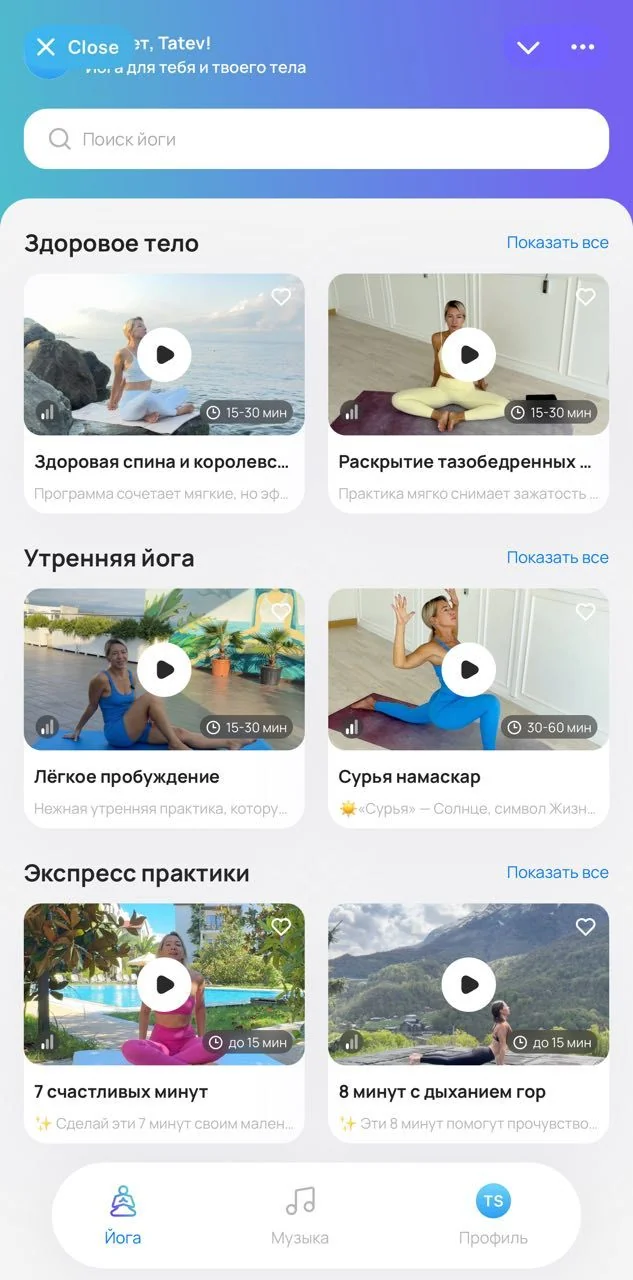
Task: Open the Сурья намаскар practice card
Action: point(468,708)
